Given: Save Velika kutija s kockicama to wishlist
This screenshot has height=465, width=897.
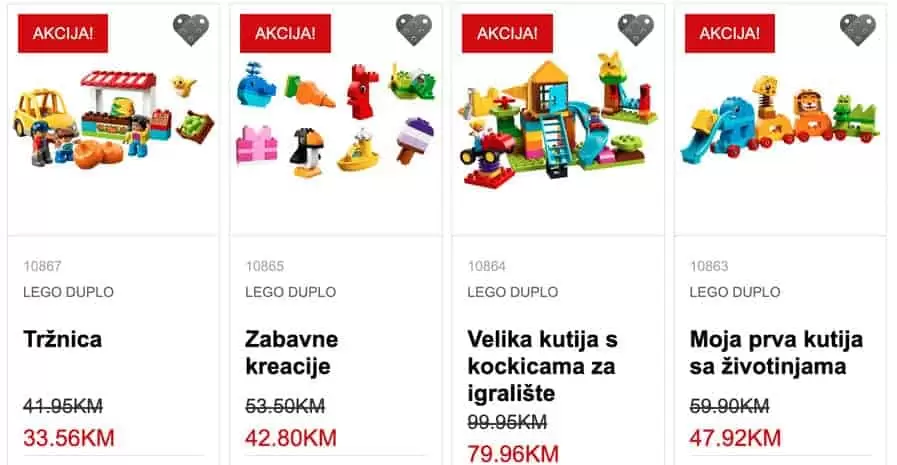Looking at the screenshot, I should point(635,30).
